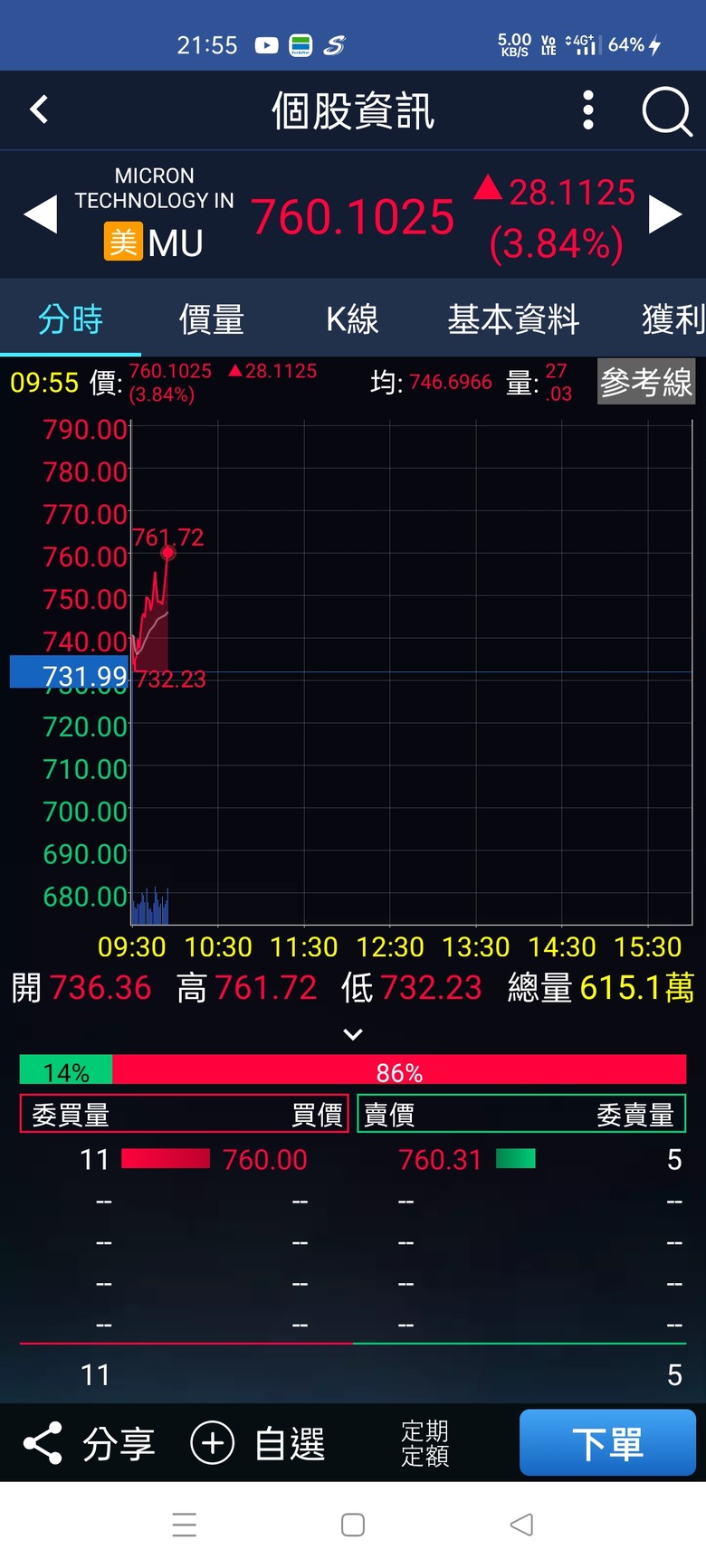Select the 分時 tab
The width and height of the screenshot is (706, 1568).
71,319
